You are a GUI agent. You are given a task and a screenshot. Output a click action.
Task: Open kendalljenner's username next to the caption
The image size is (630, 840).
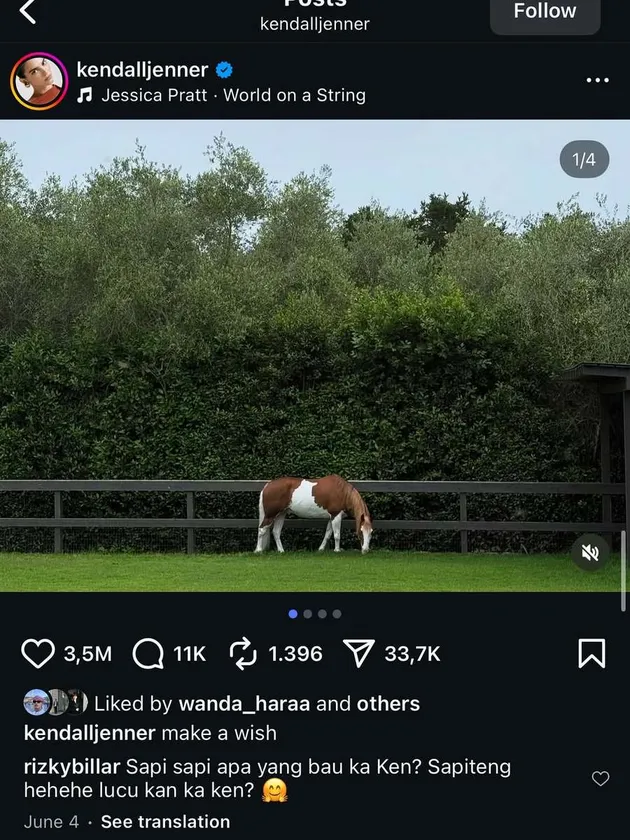pyautogui.click(x=89, y=733)
